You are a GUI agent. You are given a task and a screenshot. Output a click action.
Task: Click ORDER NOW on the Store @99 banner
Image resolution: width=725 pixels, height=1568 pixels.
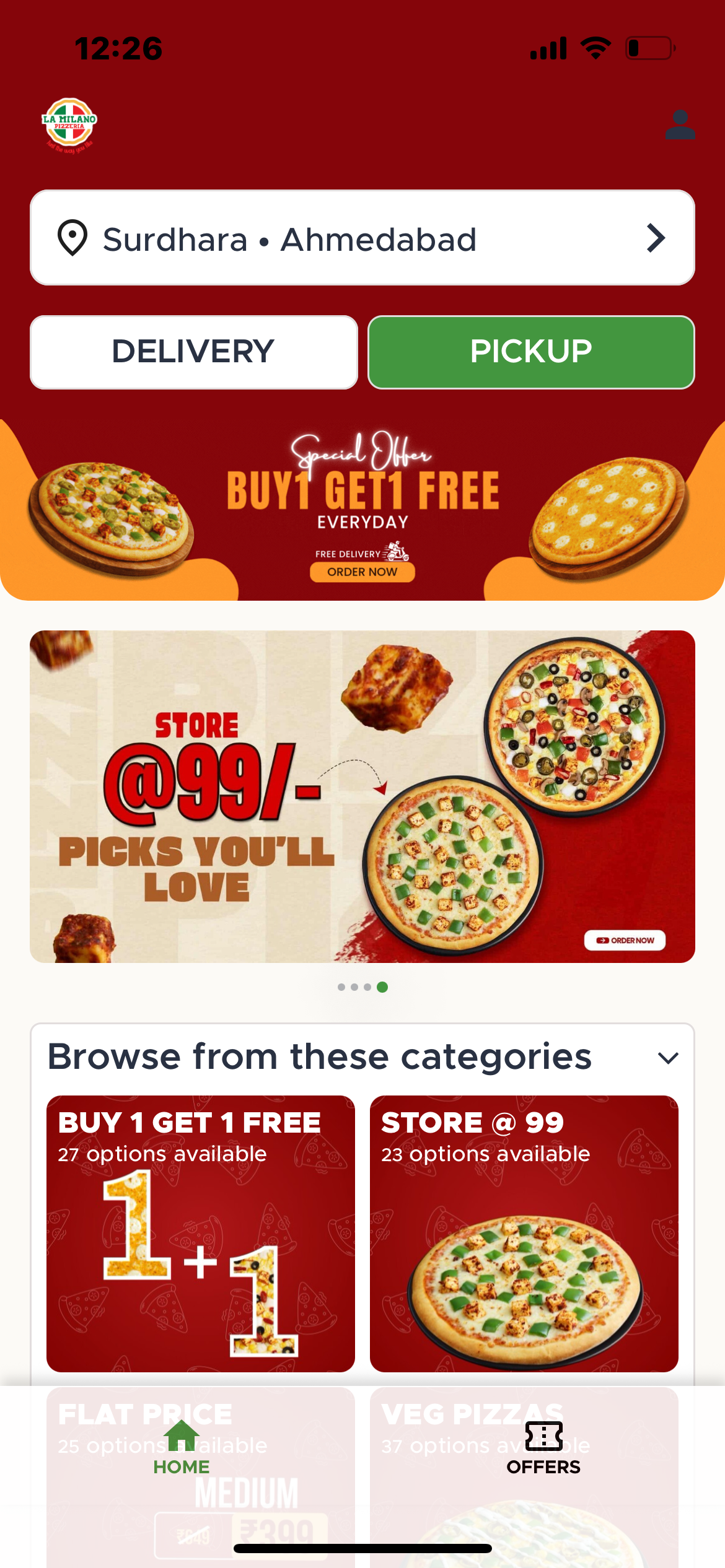tap(624, 940)
